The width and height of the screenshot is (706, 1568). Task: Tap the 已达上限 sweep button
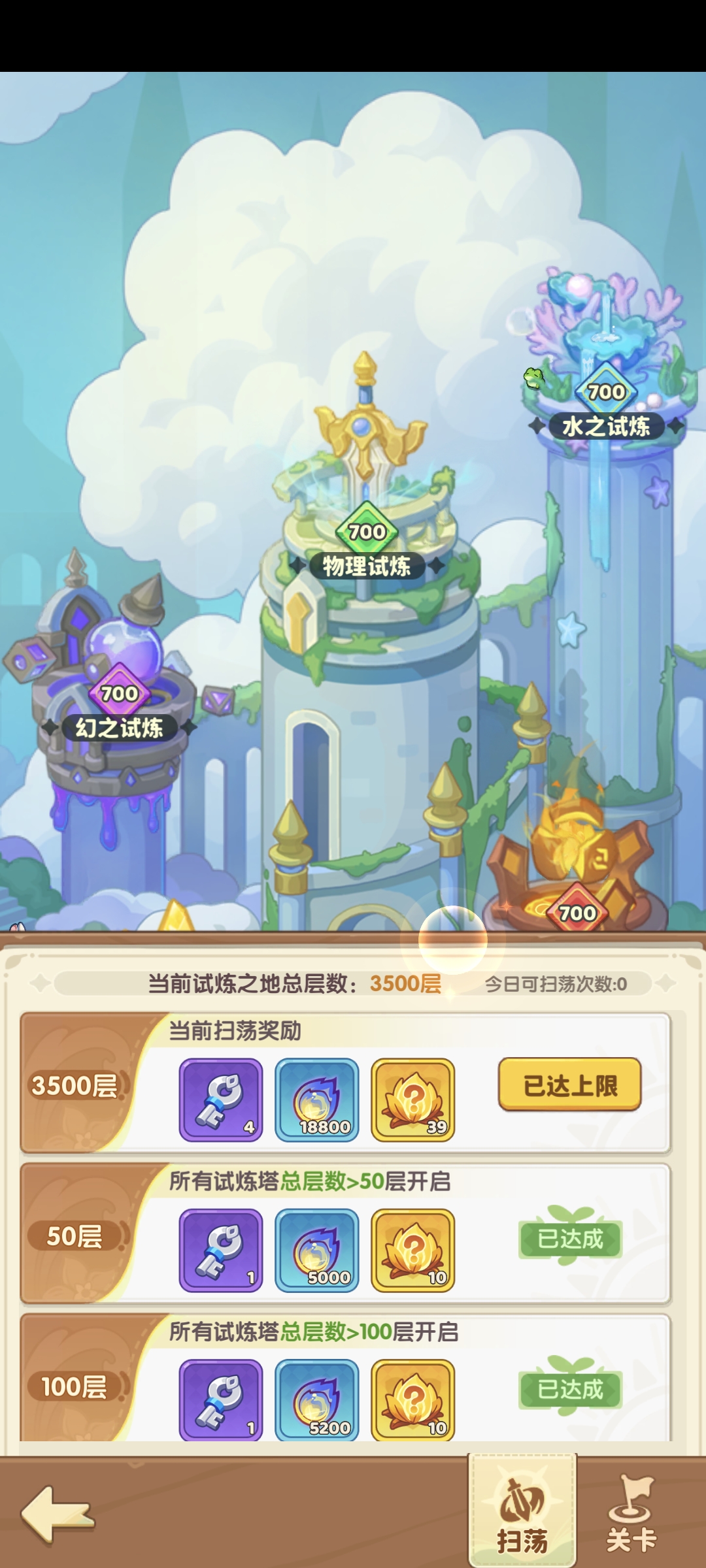(x=569, y=1086)
